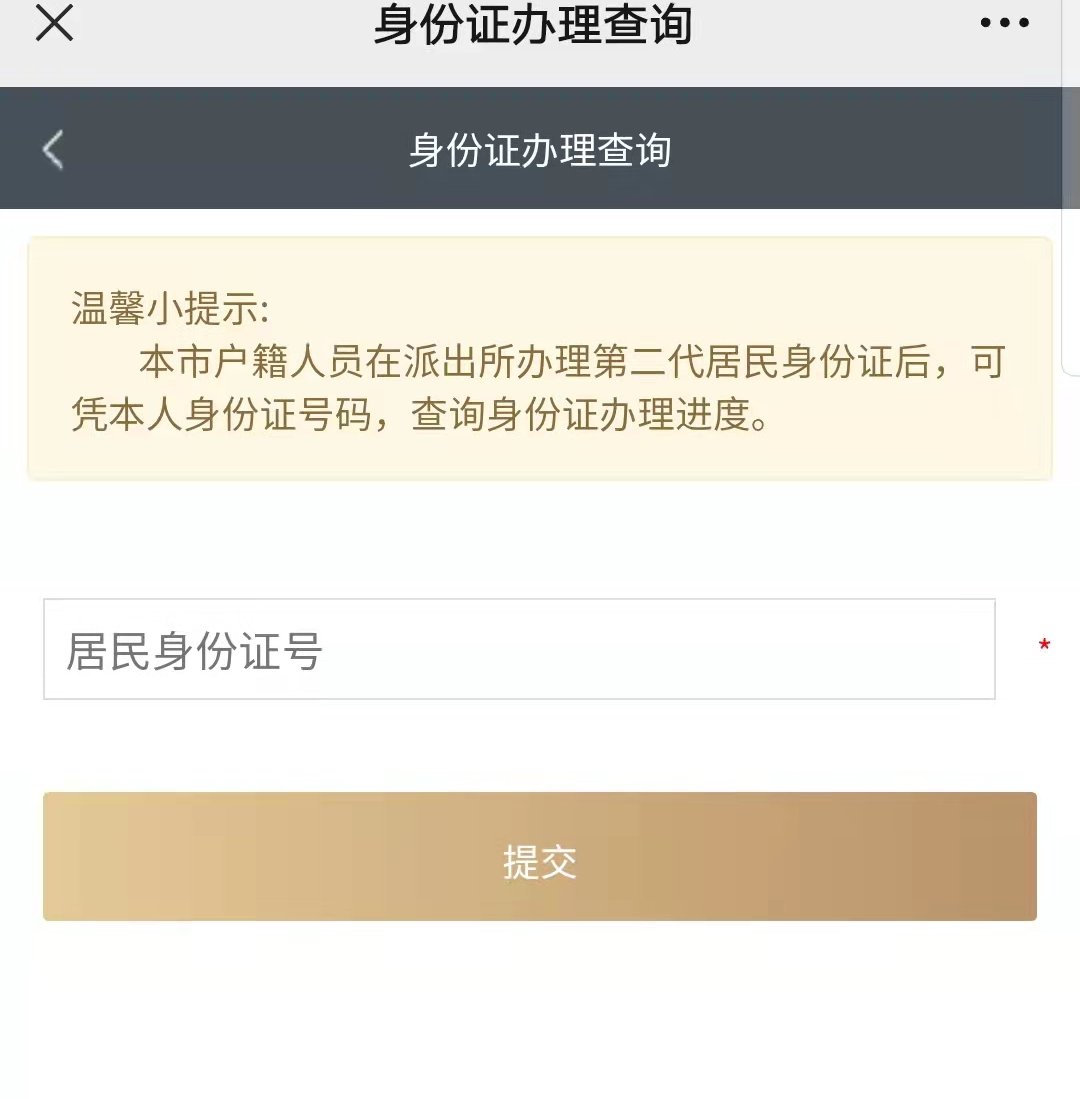Submit the query with 提交 button
This screenshot has width=1080, height=1099.
pyautogui.click(x=539, y=857)
